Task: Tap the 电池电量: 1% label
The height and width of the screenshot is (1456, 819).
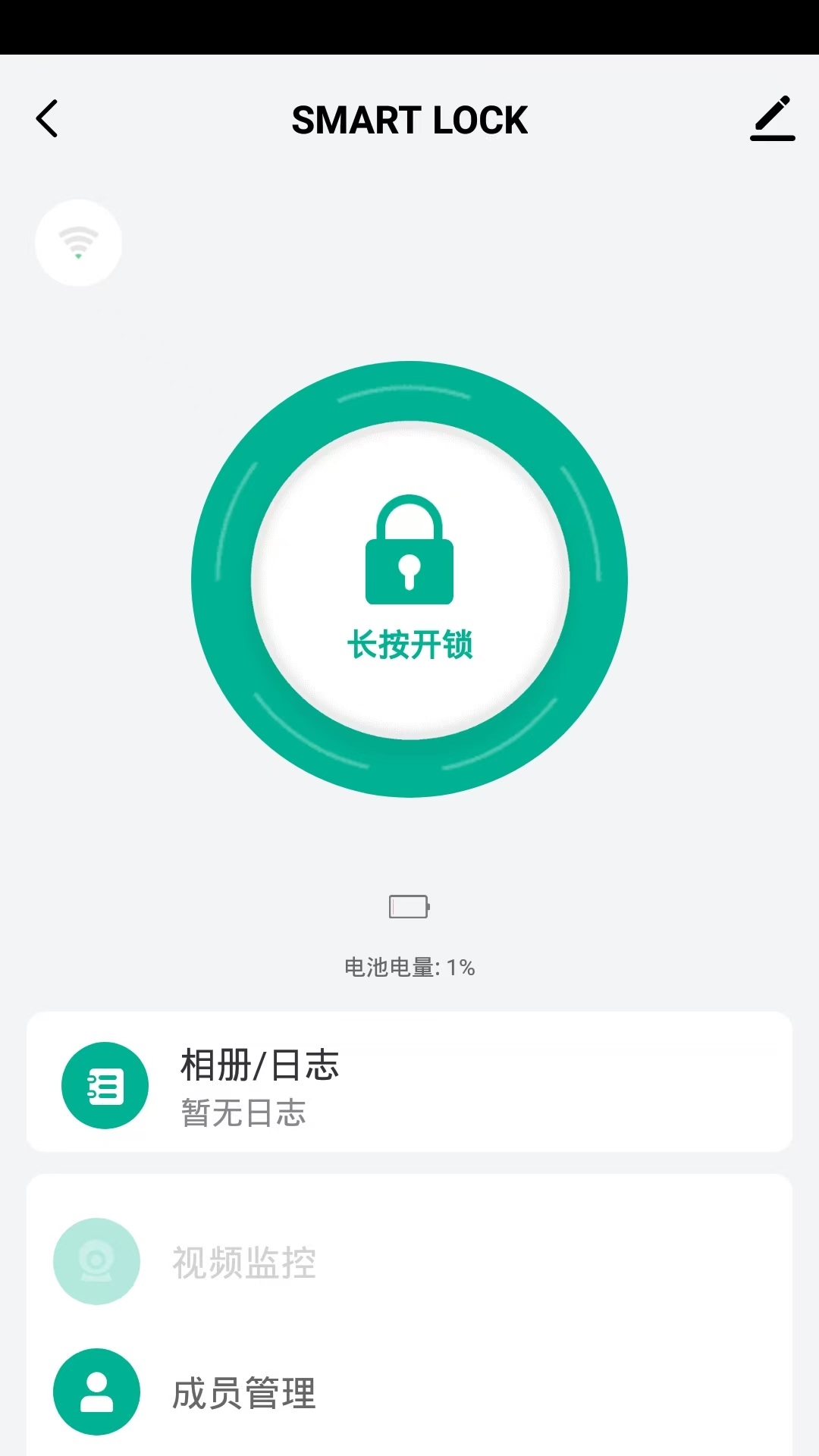Action: click(x=409, y=967)
